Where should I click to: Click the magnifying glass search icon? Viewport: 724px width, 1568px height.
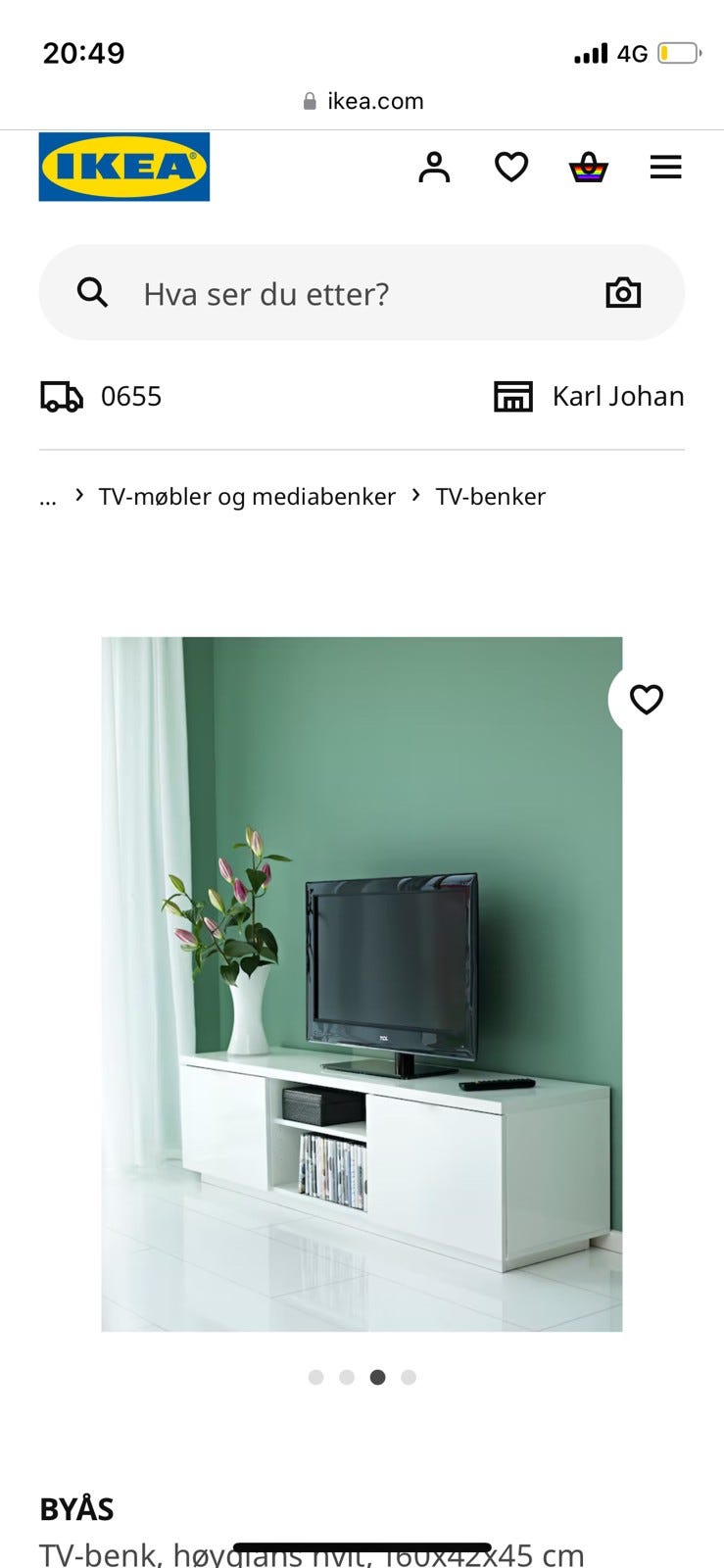pos(92,292)
